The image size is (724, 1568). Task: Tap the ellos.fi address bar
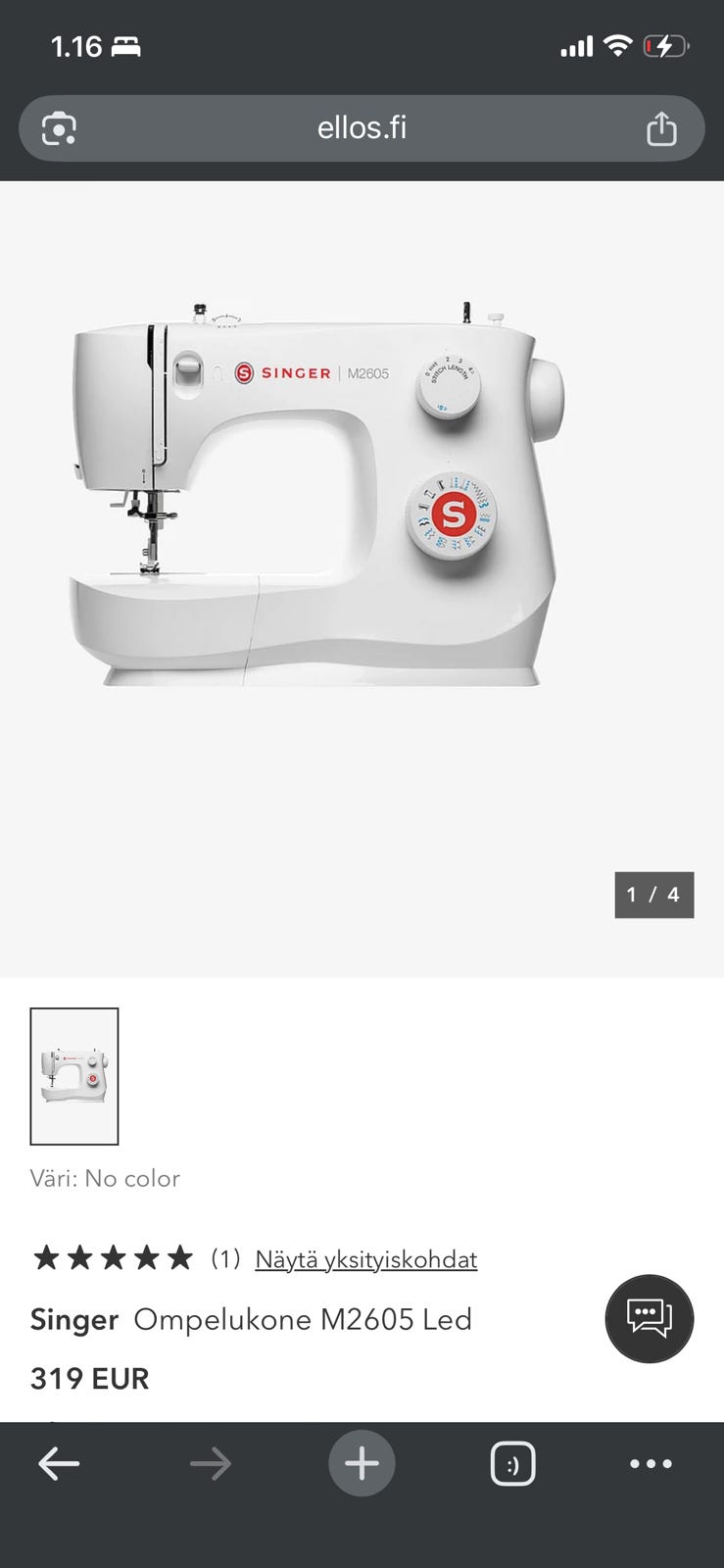click(362, 128)
